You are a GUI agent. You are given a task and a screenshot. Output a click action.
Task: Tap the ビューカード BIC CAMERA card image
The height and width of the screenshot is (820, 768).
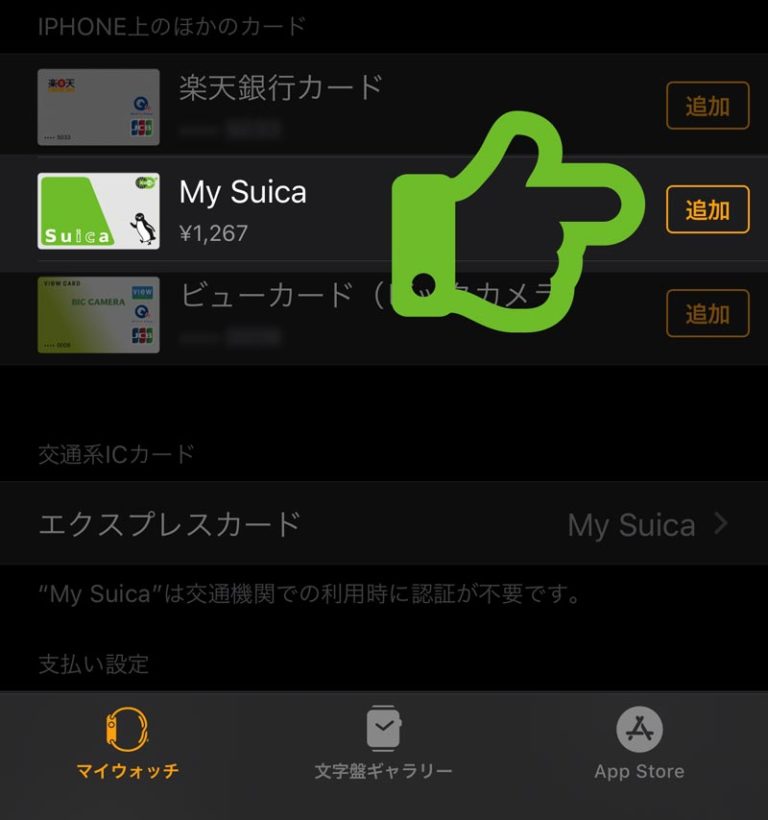pos(98,313)
